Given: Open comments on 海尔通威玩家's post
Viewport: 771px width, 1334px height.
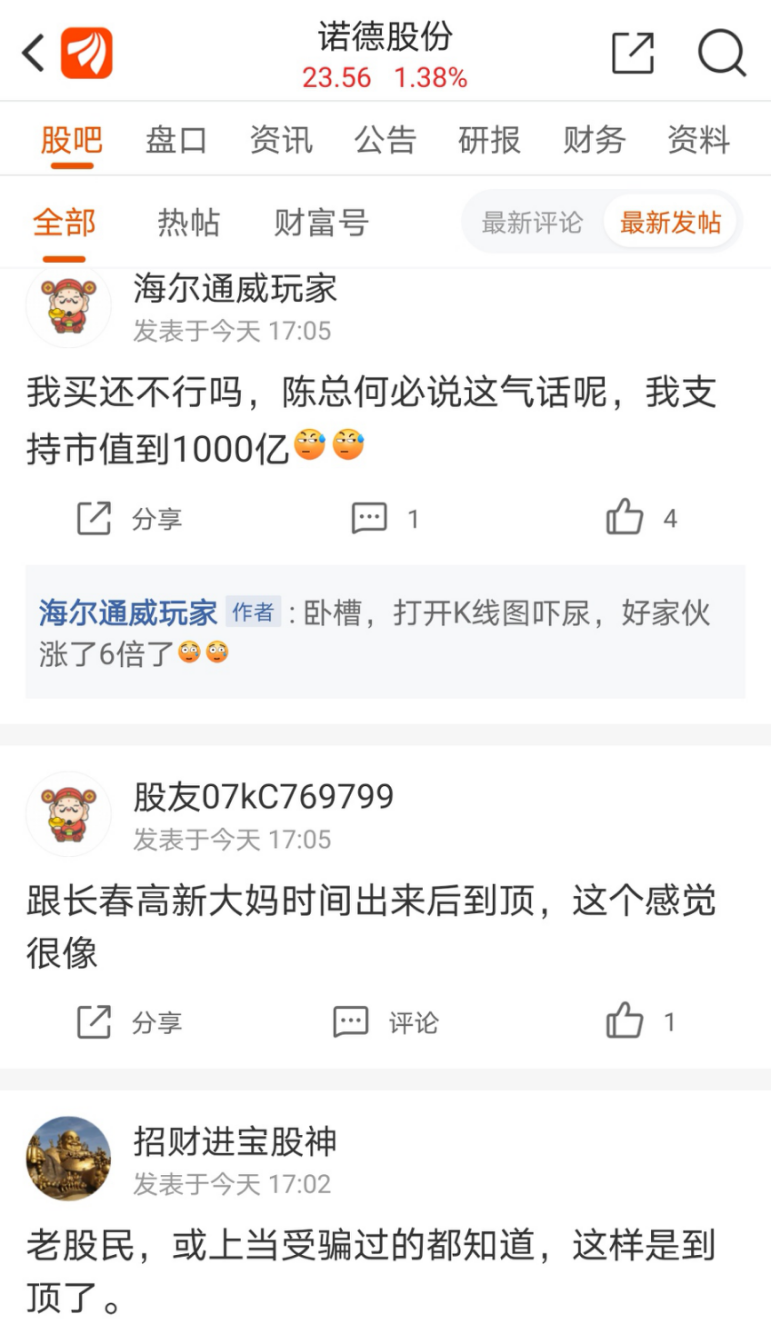Looking at the screenshot, I should (385, 519).
